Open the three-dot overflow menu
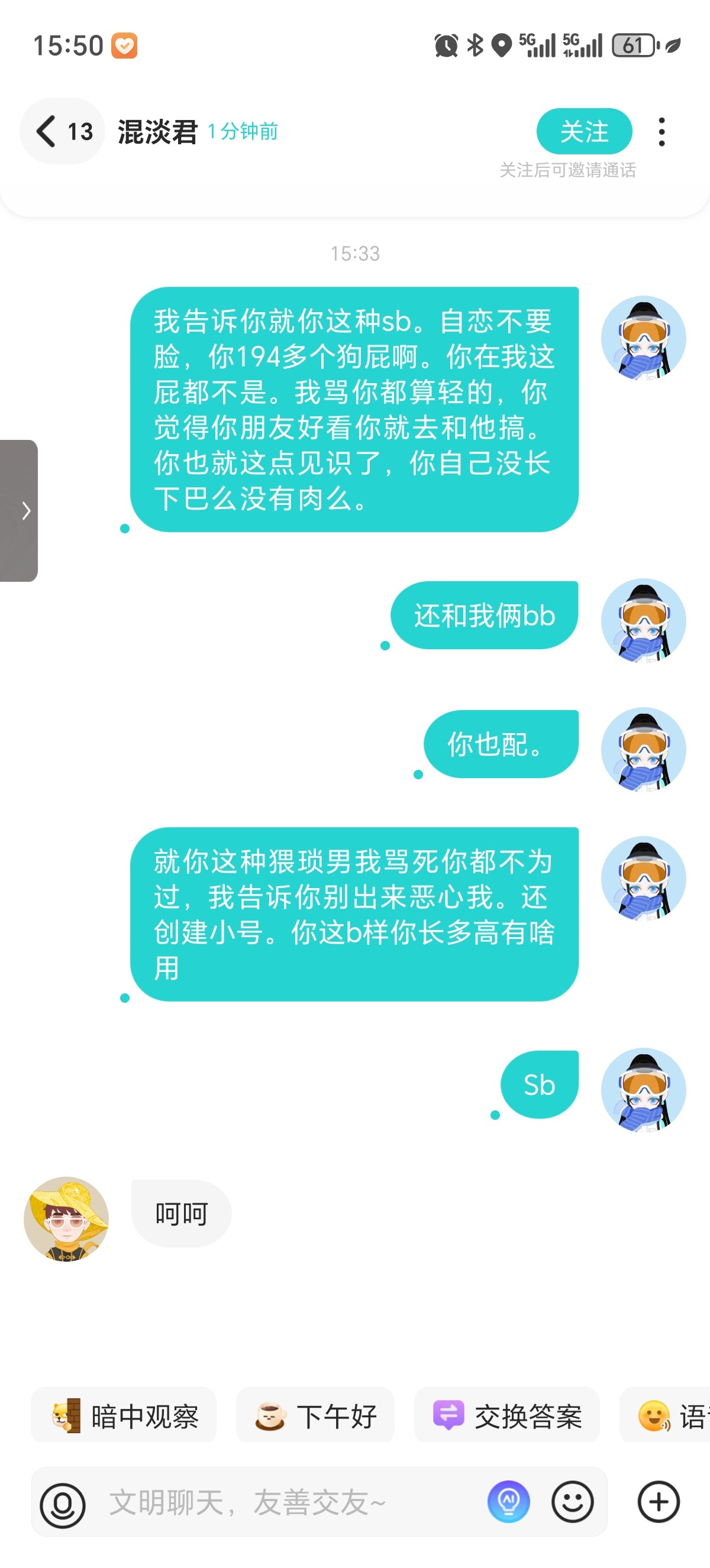Viewport: 710px width, 1568px height. tap(661, 132)
